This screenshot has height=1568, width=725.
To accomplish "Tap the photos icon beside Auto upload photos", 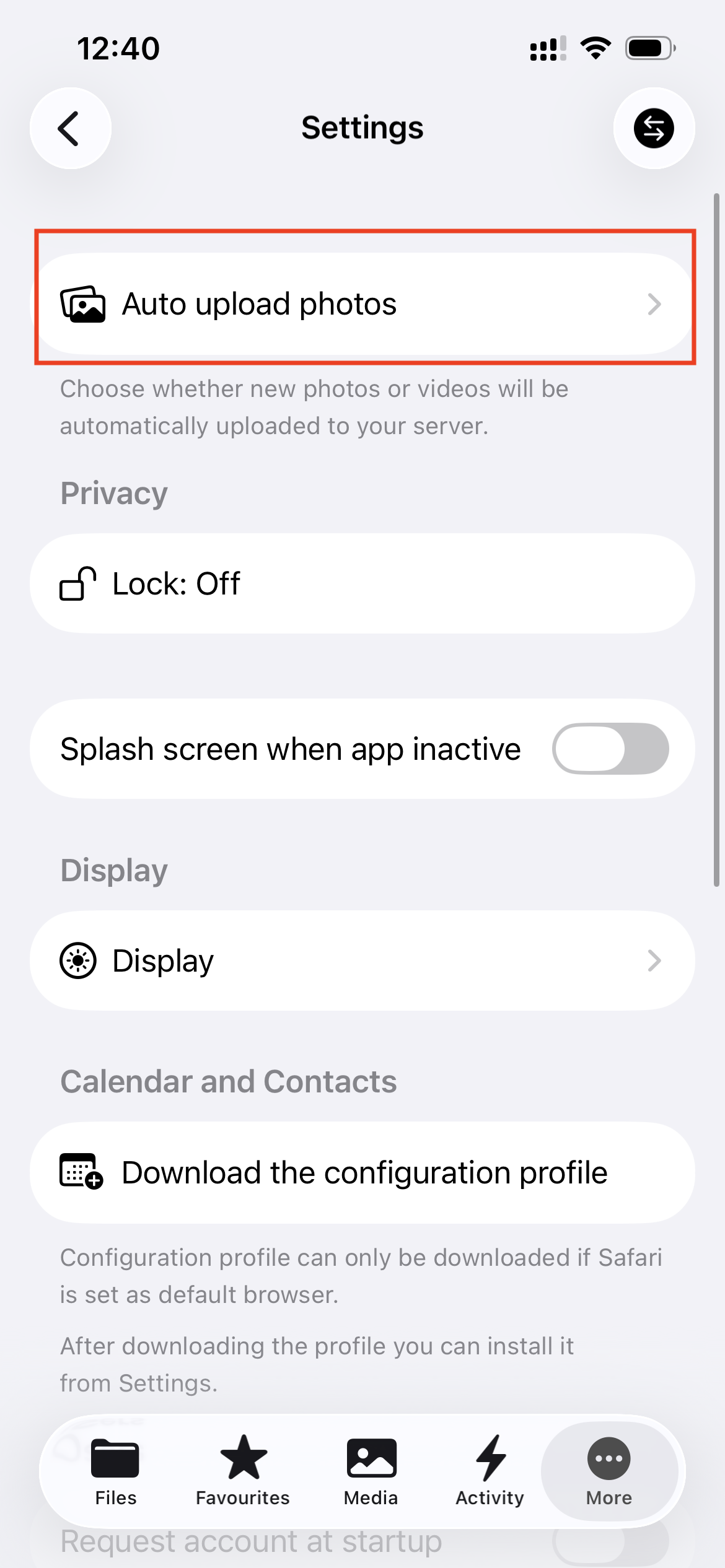I will pyautogui.click(x=84, y=303).
